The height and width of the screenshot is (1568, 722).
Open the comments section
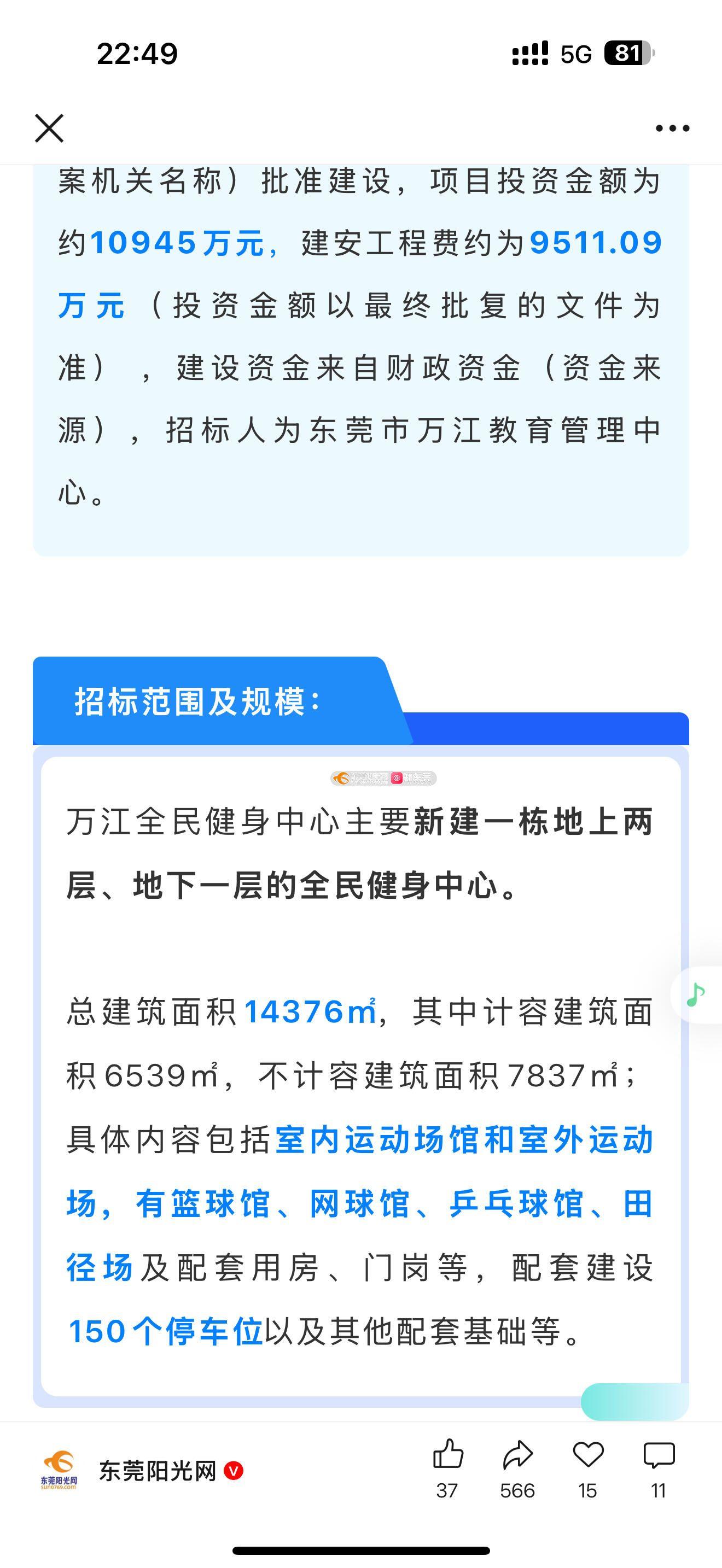pos(659,1455)
